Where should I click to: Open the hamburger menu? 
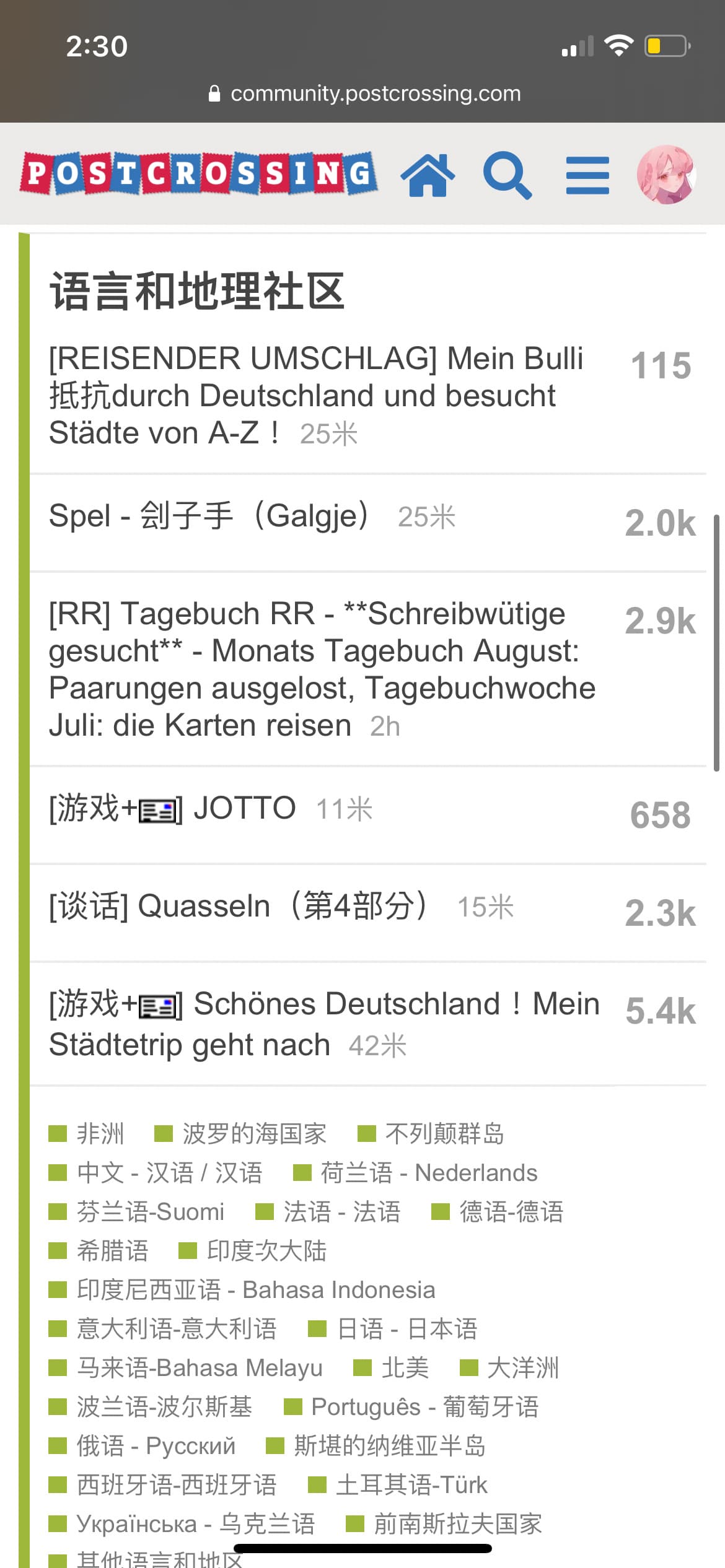pyautogui.click(x=587, y=175)
